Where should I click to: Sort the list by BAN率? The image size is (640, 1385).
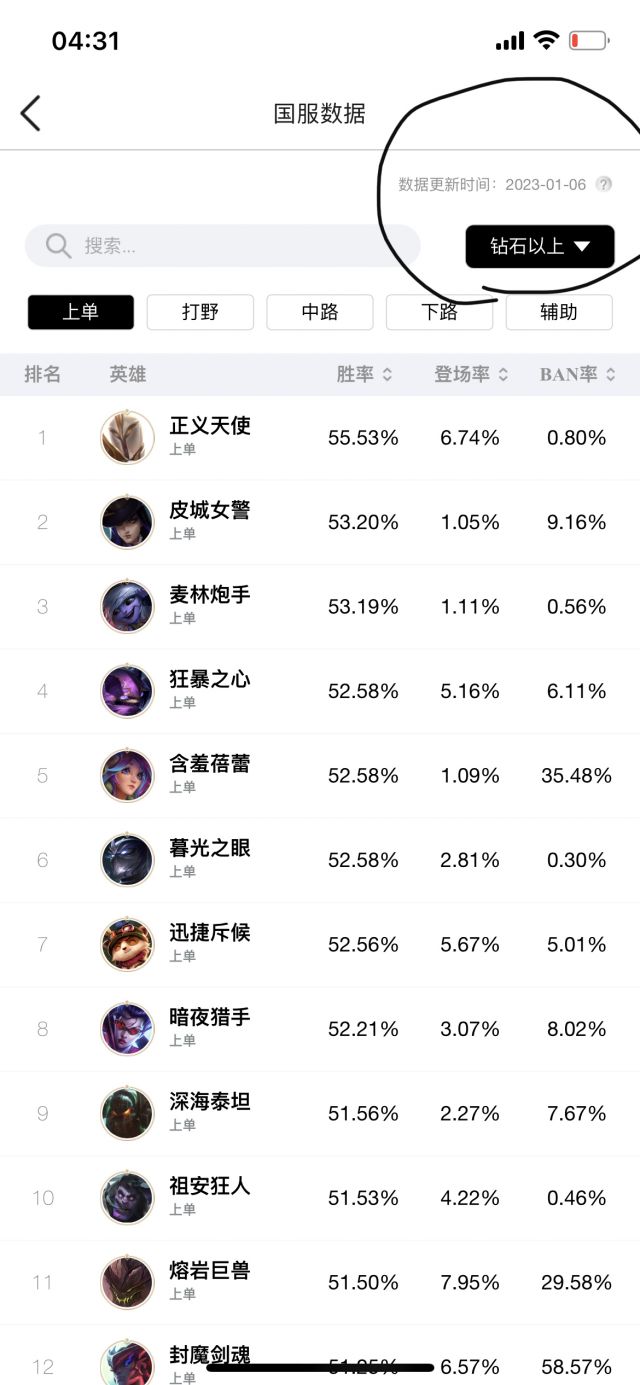(x=578, y=374)
